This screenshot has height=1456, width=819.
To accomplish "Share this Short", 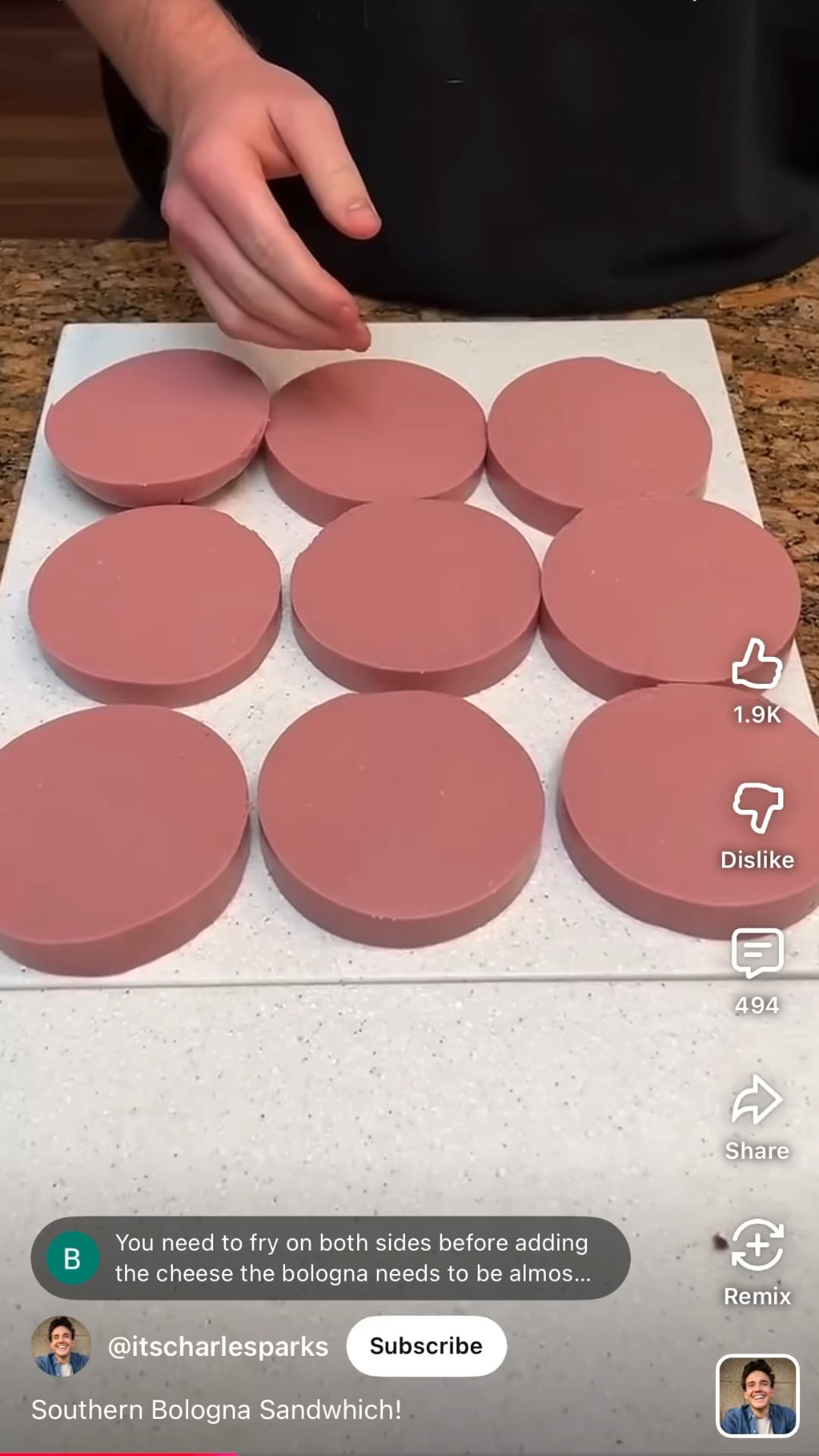I will [757, 1100].
